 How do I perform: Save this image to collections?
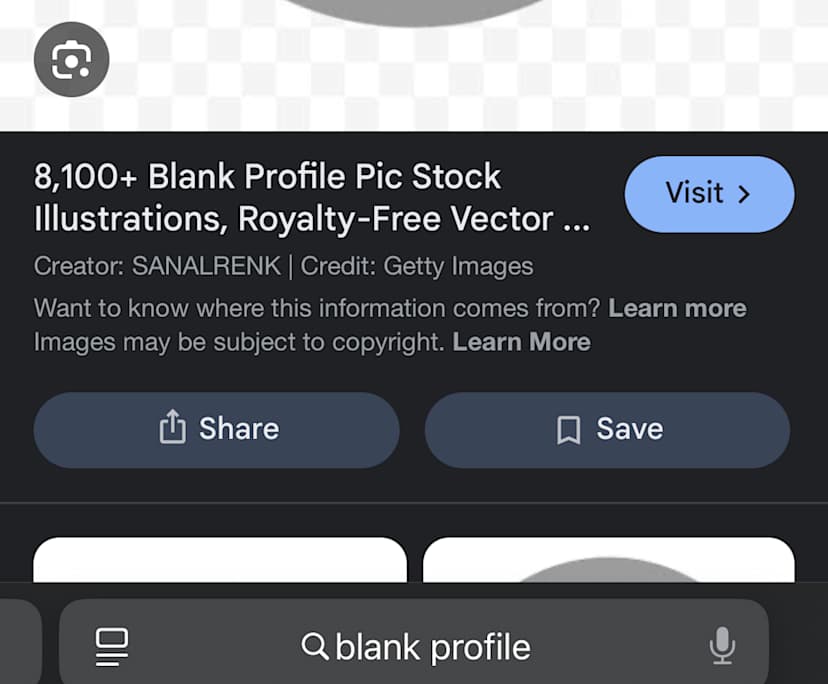pyautogui.click(x=608, y=429)
